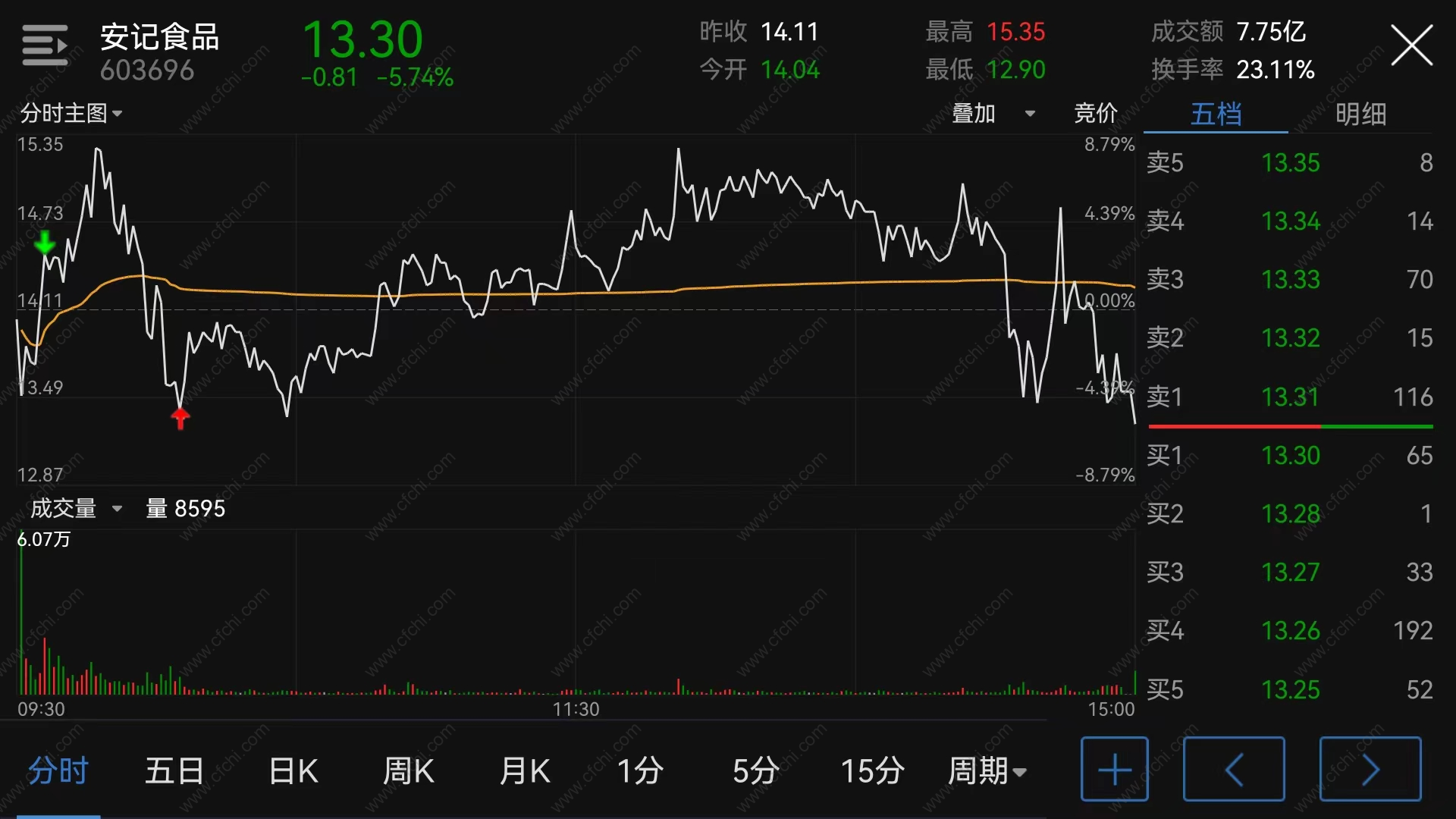This screenshot has width=1456, height=819.
Task: Tap the plus button
Action: 1114,769
